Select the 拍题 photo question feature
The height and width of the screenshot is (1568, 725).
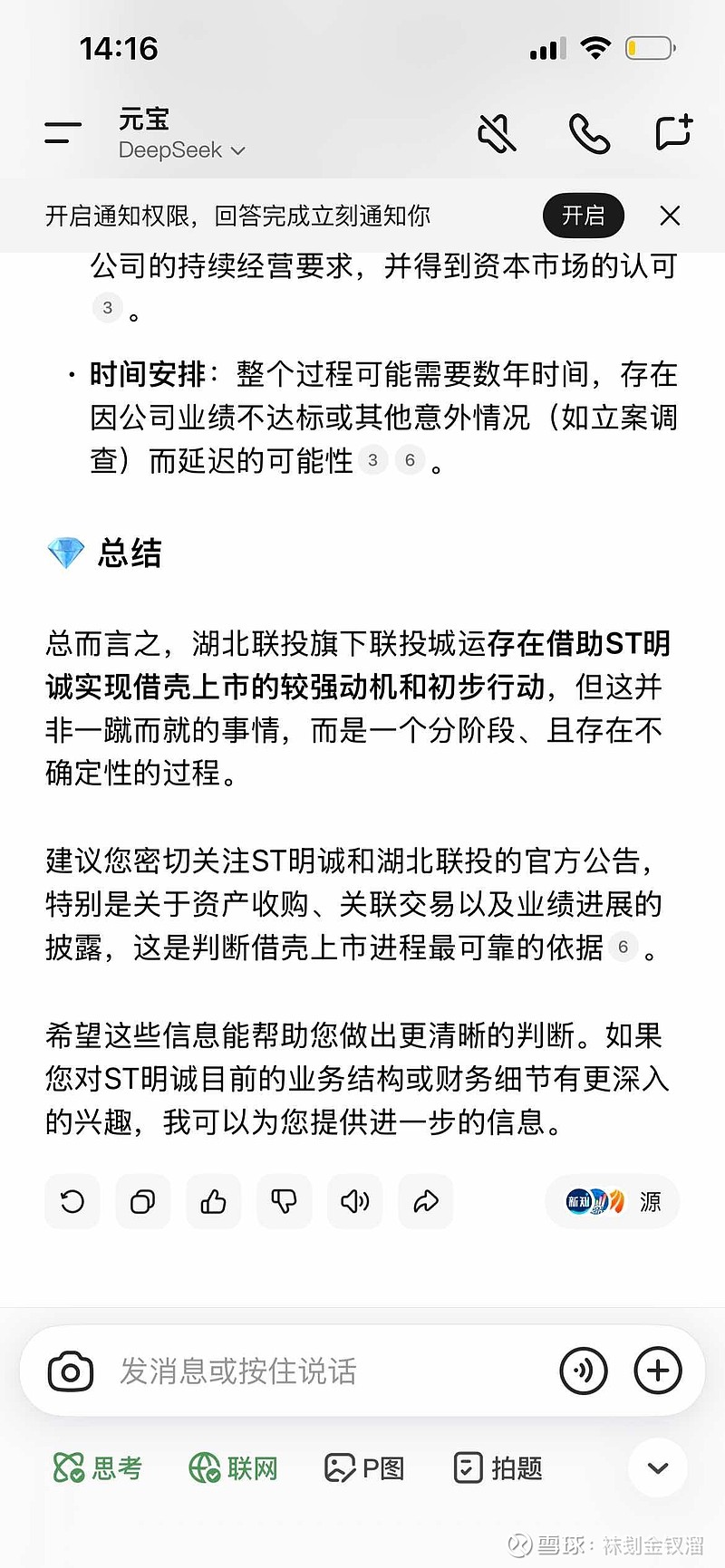[x=496, y=1467]
